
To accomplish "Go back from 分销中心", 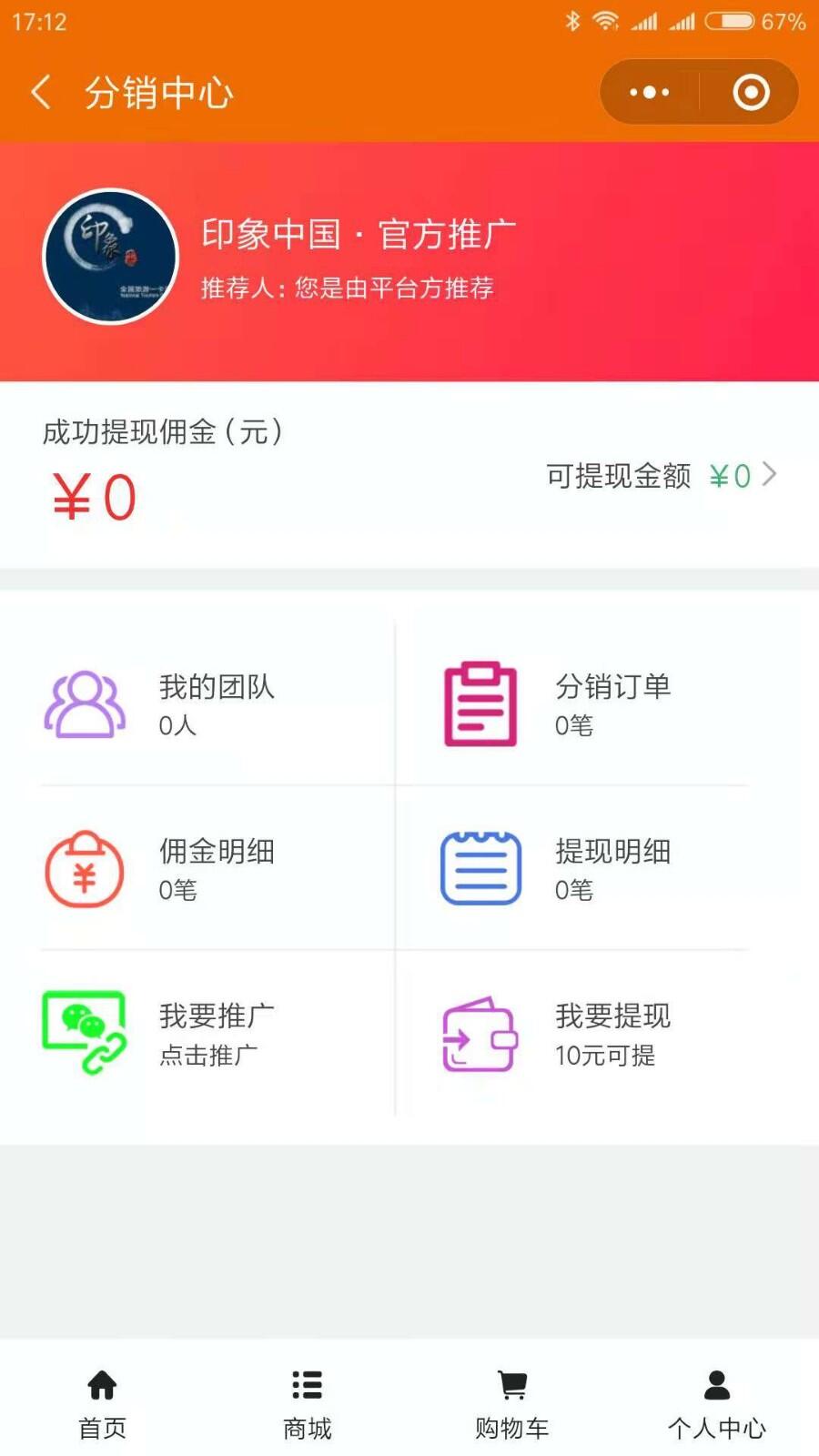I will [41, 93].
